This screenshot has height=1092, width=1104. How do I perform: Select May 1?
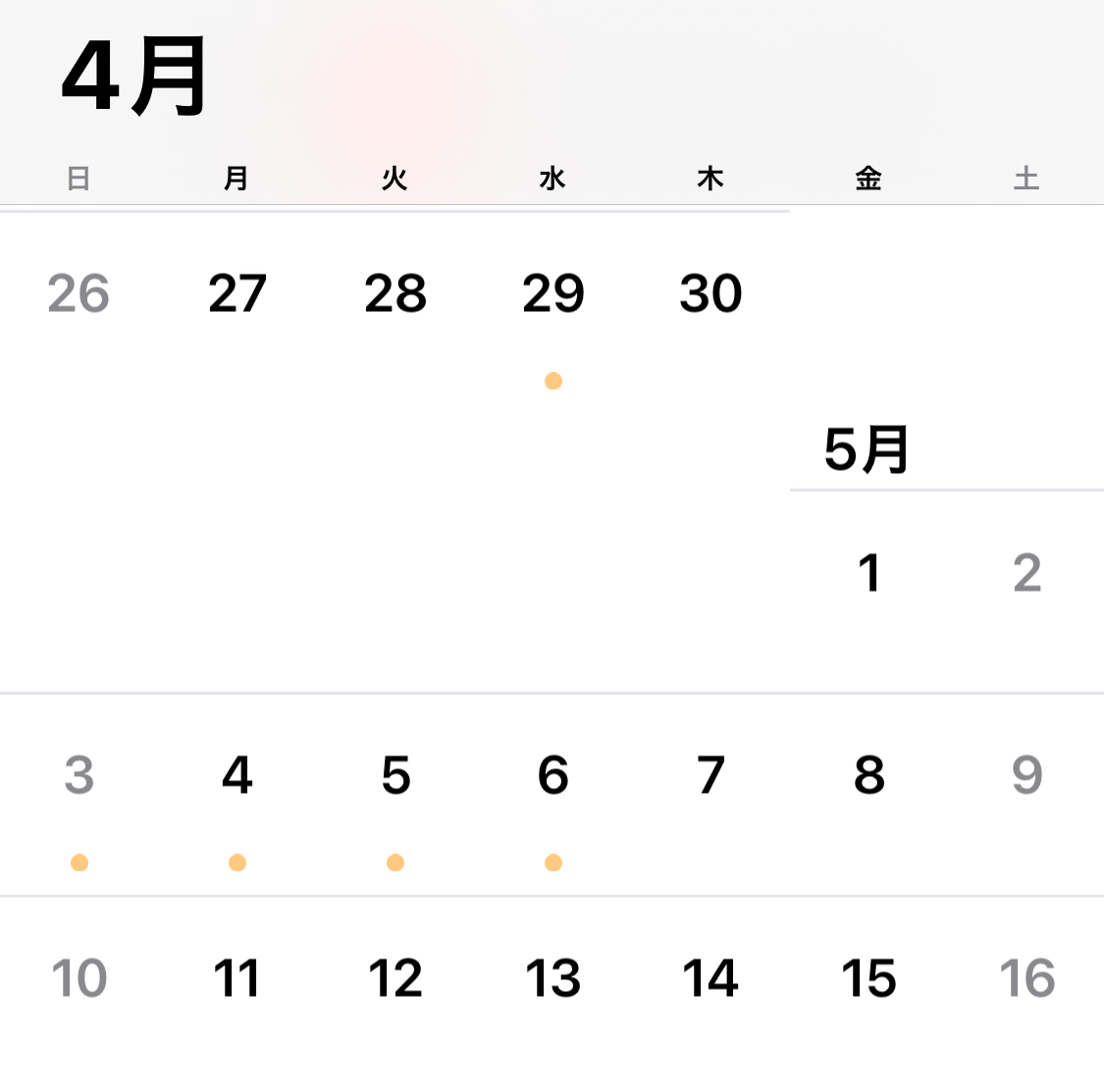coord(868,573)
